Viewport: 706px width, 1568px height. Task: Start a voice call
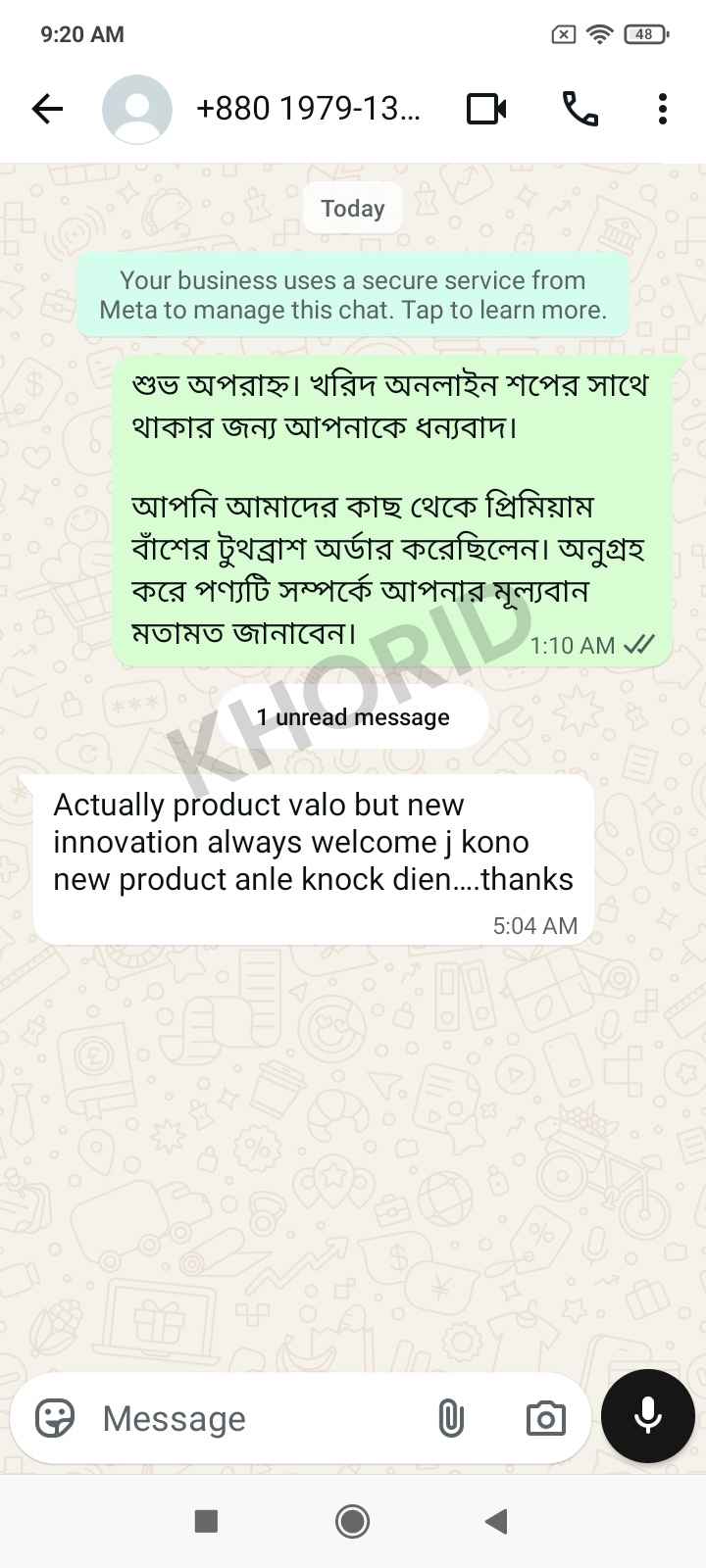click(x=580, y=109)
